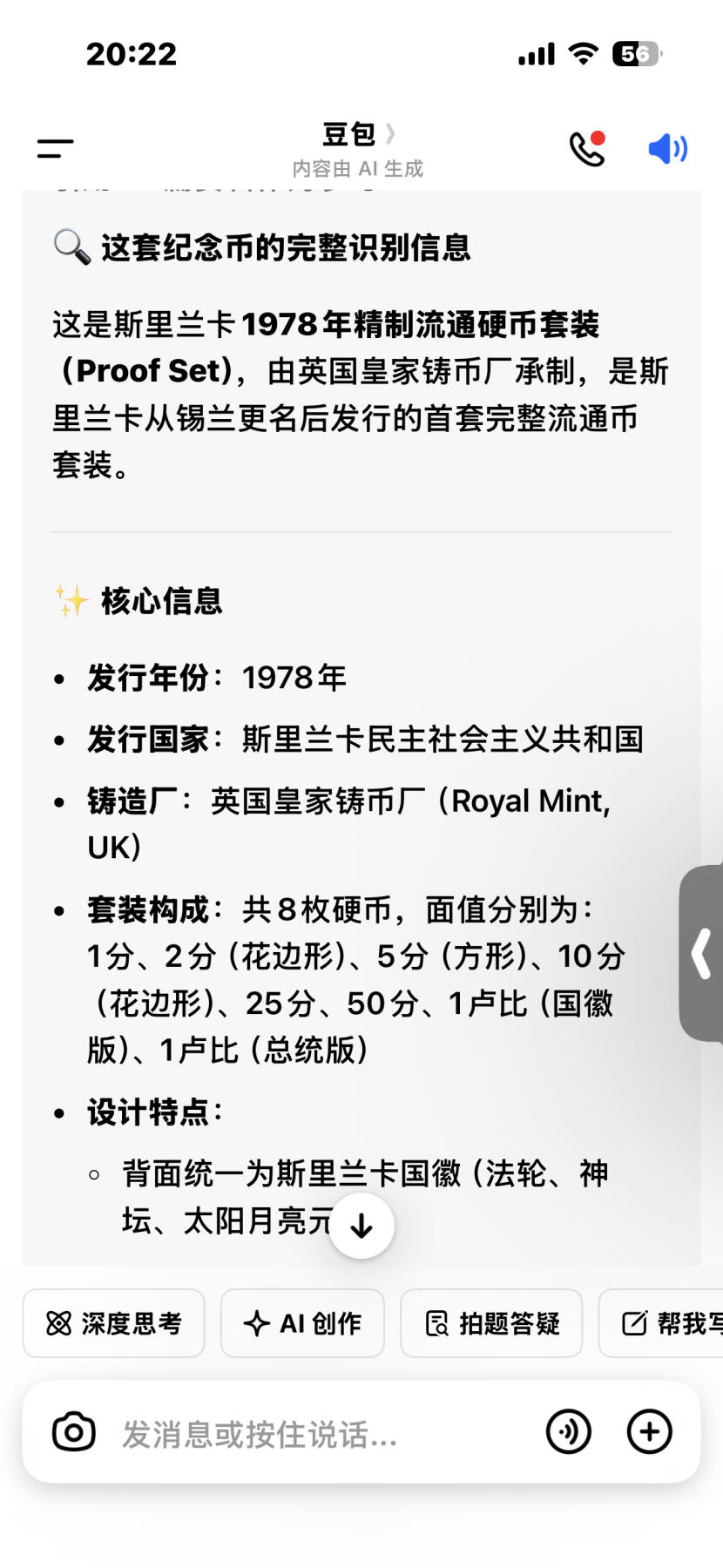Image resolution: width=723 pixels, height=1568 pixels.
Task: Toggle AI 创作 mode on
Action: pos(302,1323)
